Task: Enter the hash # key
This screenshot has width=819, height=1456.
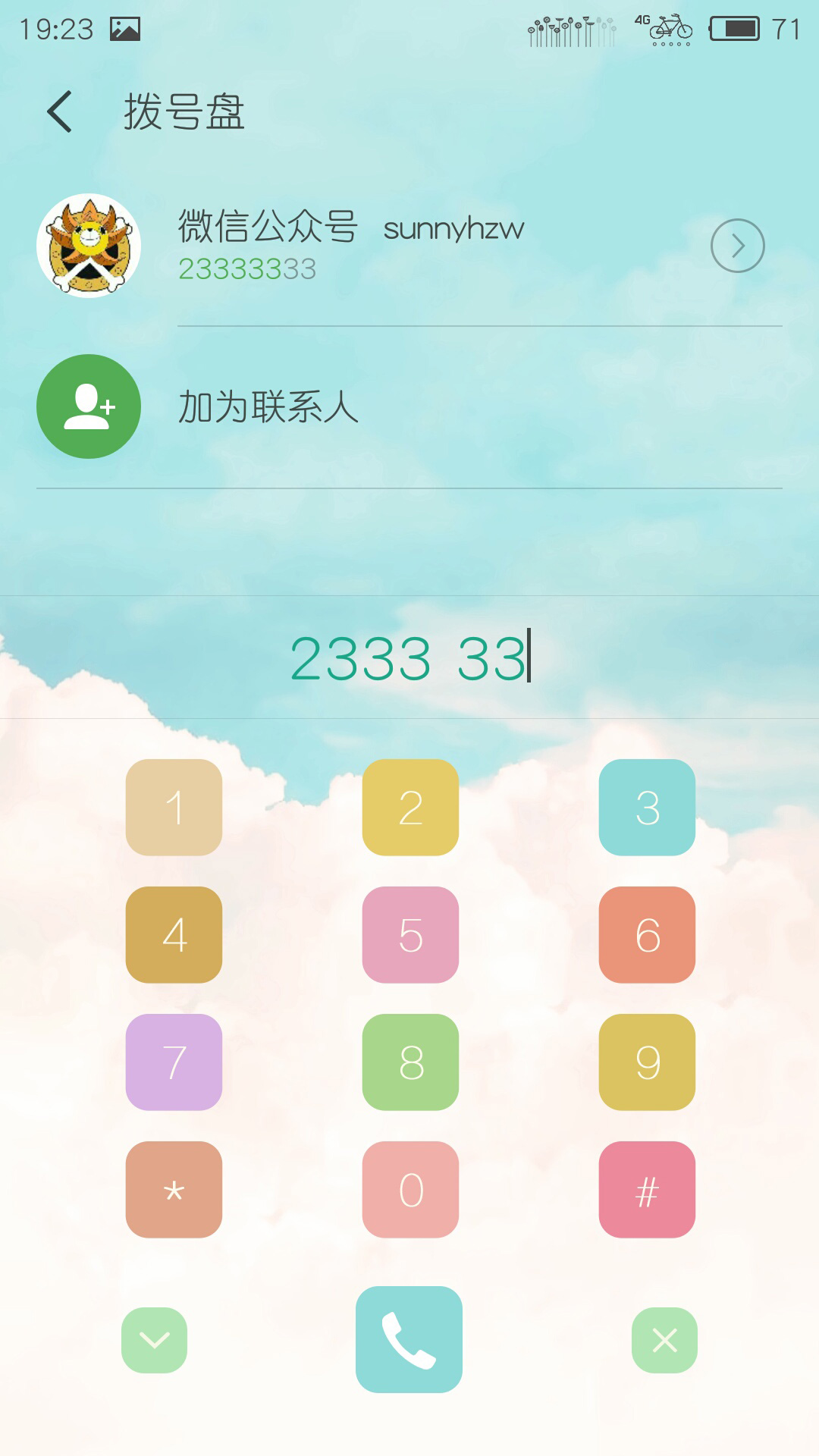Action: click(647, 1190)
